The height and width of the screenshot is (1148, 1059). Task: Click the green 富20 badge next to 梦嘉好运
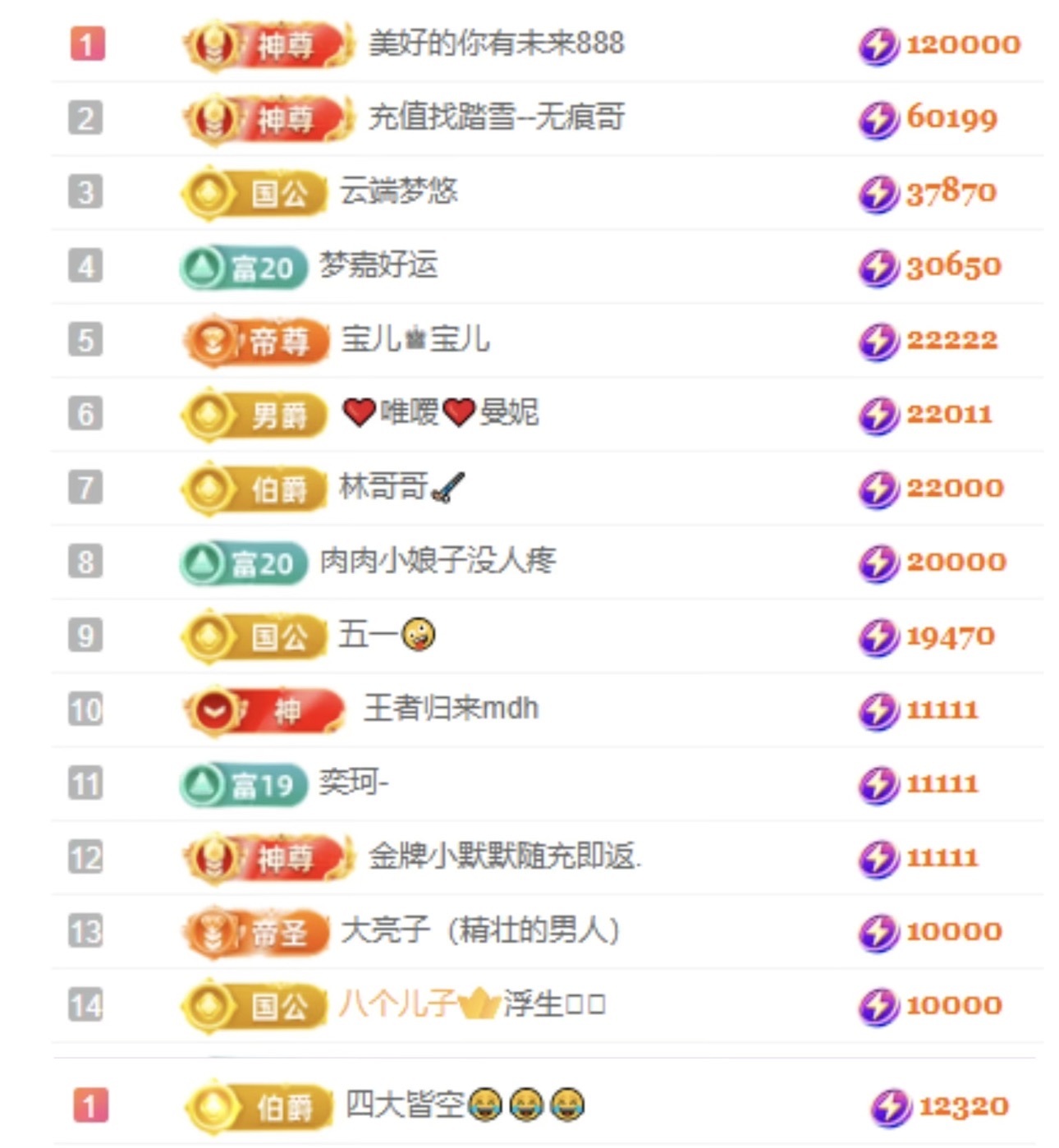coord(242,265)
